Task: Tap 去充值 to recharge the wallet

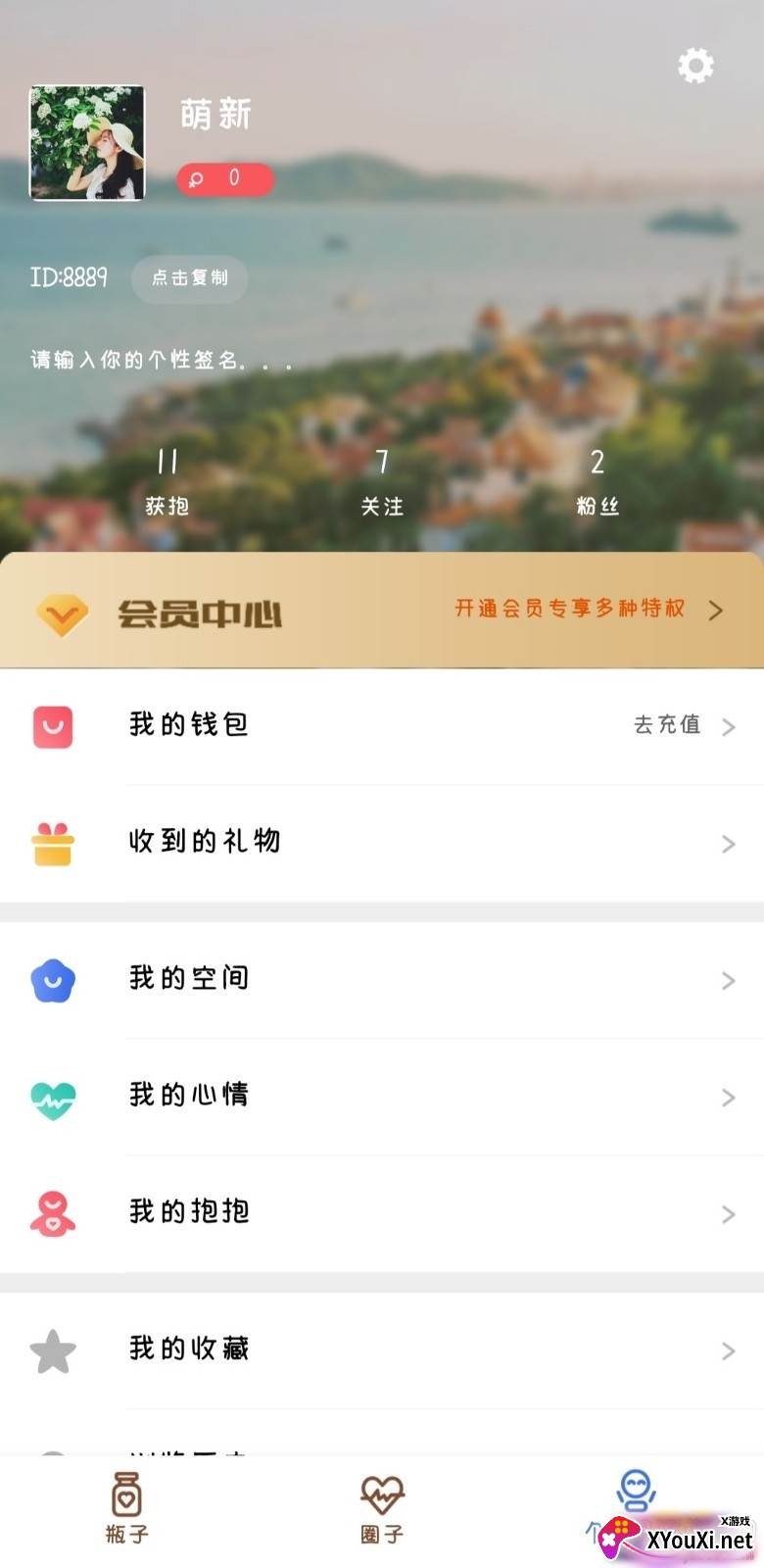Action: click(668, 726)
